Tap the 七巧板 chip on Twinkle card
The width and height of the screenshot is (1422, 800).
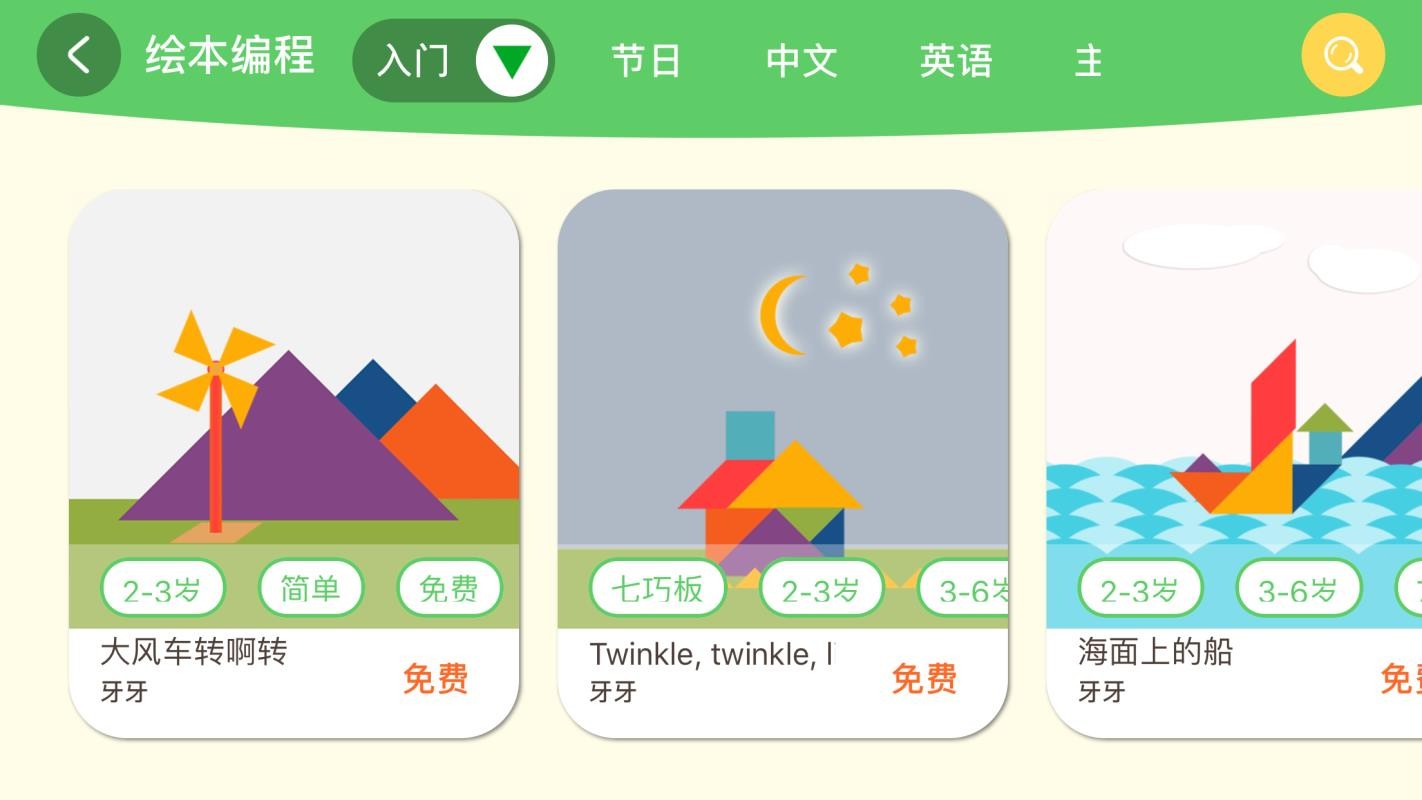657,589
